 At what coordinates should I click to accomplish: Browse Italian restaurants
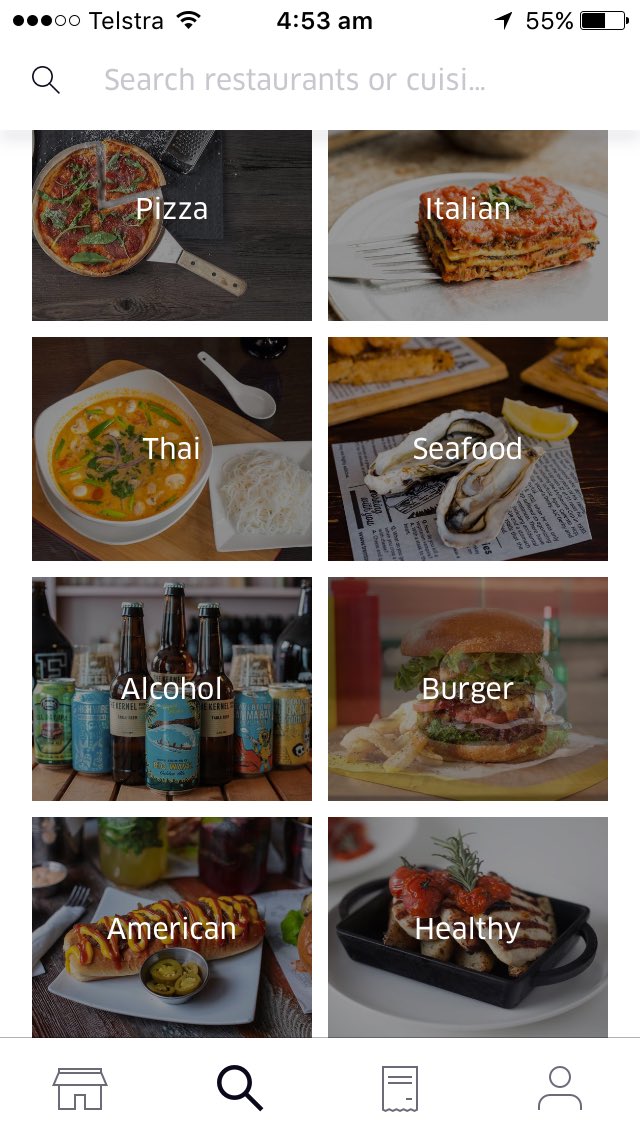click(468, 225)
